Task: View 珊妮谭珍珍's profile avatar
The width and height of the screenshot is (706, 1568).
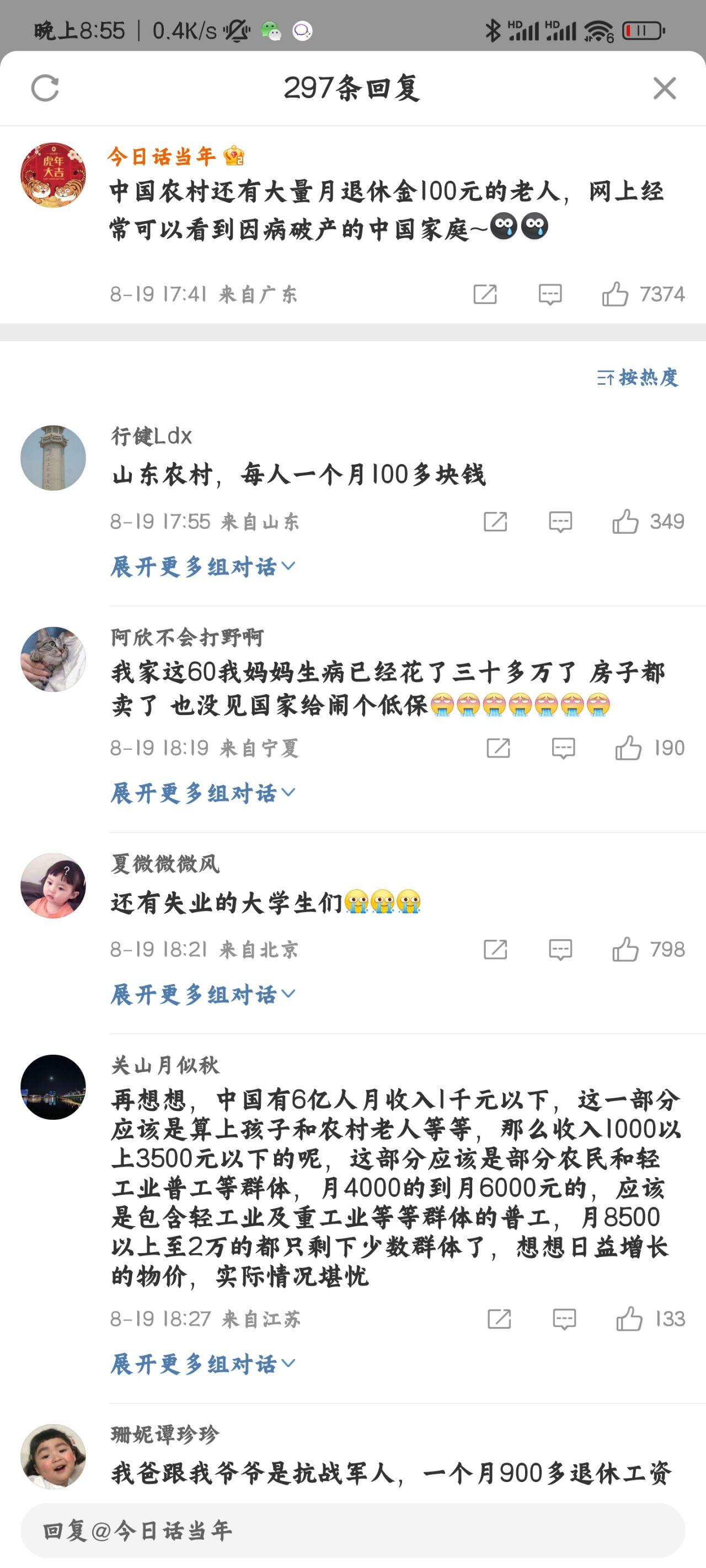Action: tap(53, 1456)
